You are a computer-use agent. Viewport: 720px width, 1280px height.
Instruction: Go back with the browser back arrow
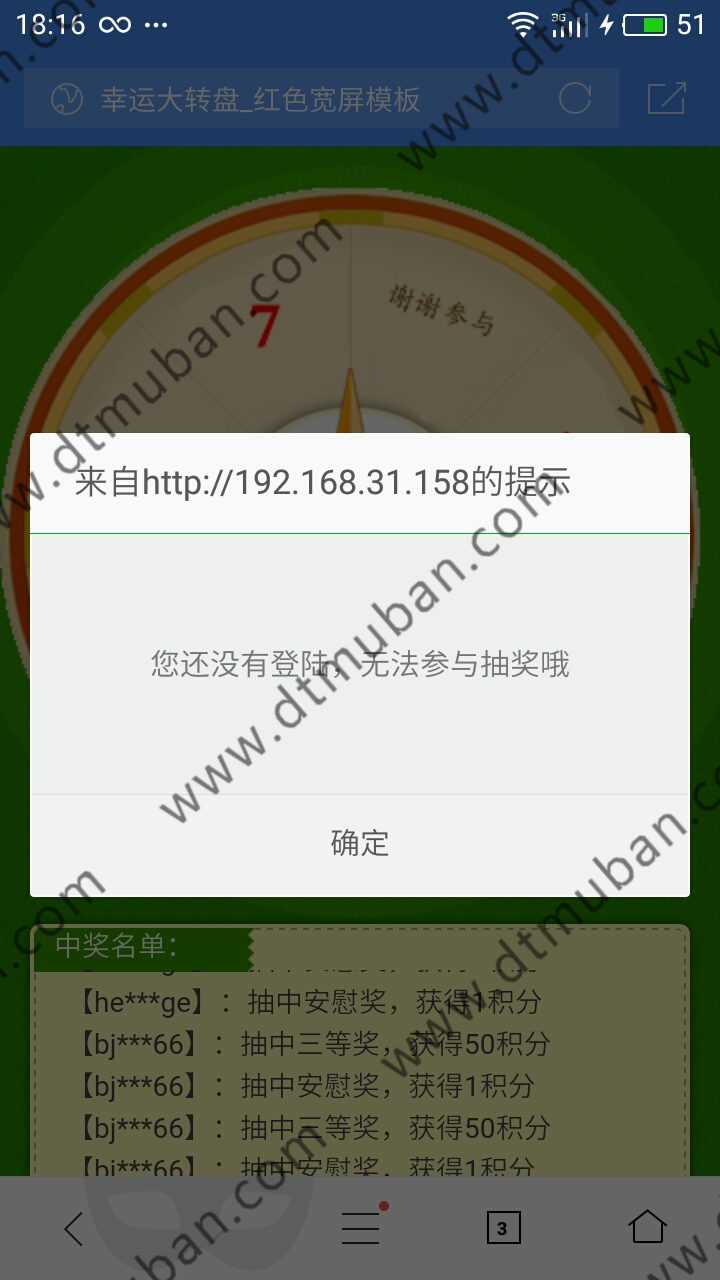74,1227
